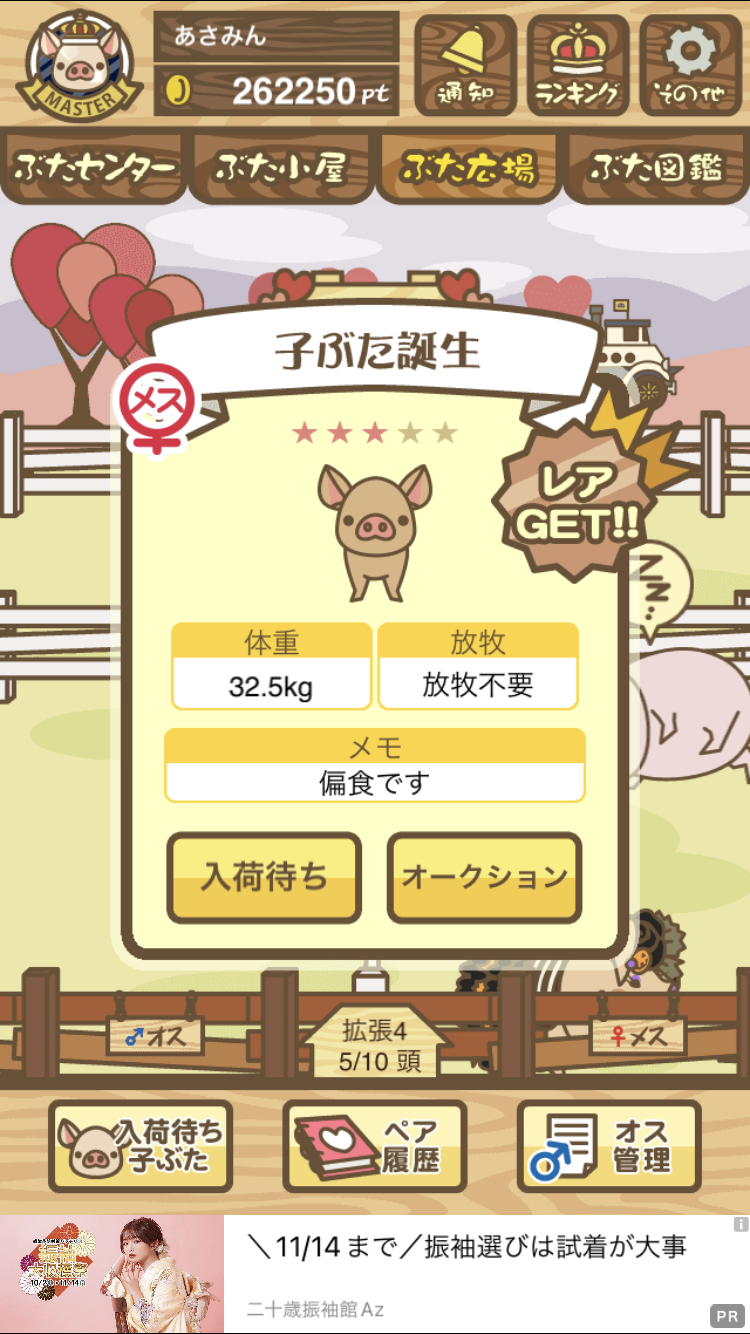Open the 振袖 ad banner

pyautogui.click(x=375, y=1274)
